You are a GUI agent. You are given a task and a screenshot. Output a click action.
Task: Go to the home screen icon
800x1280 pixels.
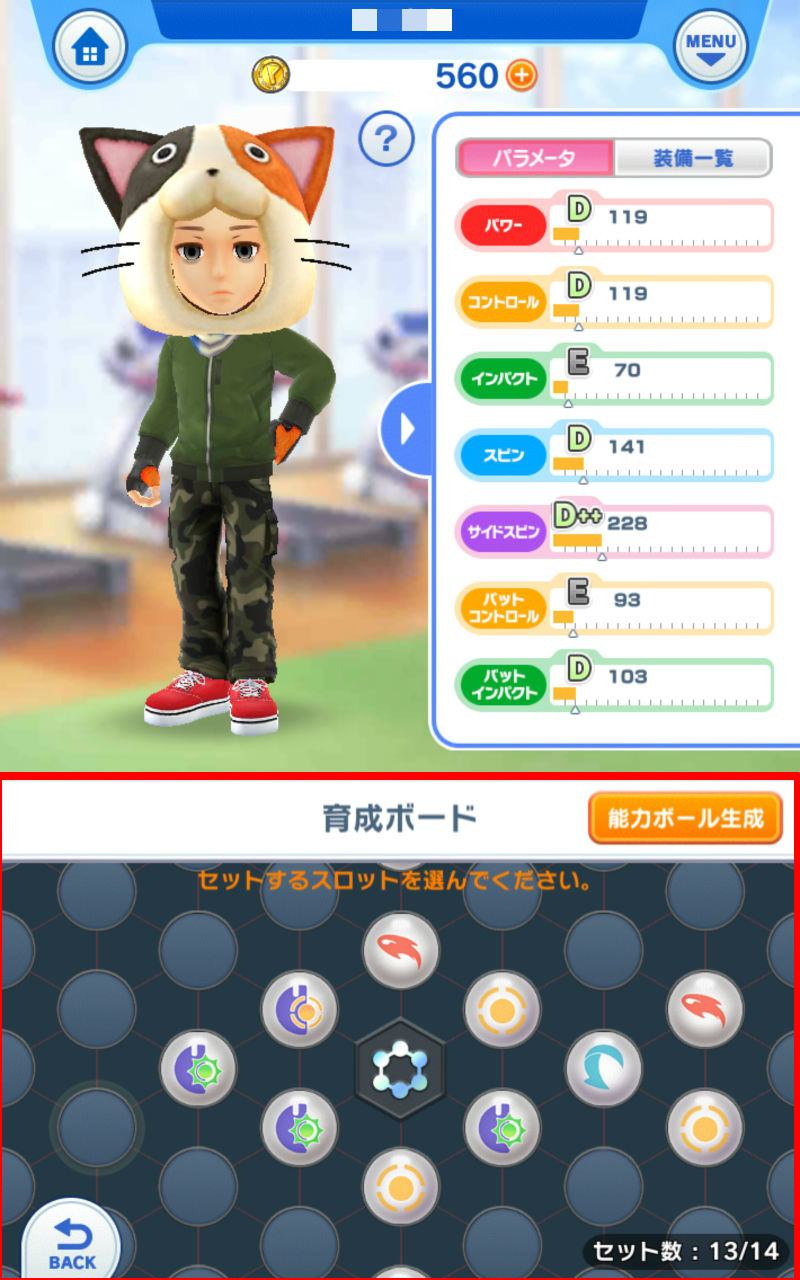tap(89, 48)
